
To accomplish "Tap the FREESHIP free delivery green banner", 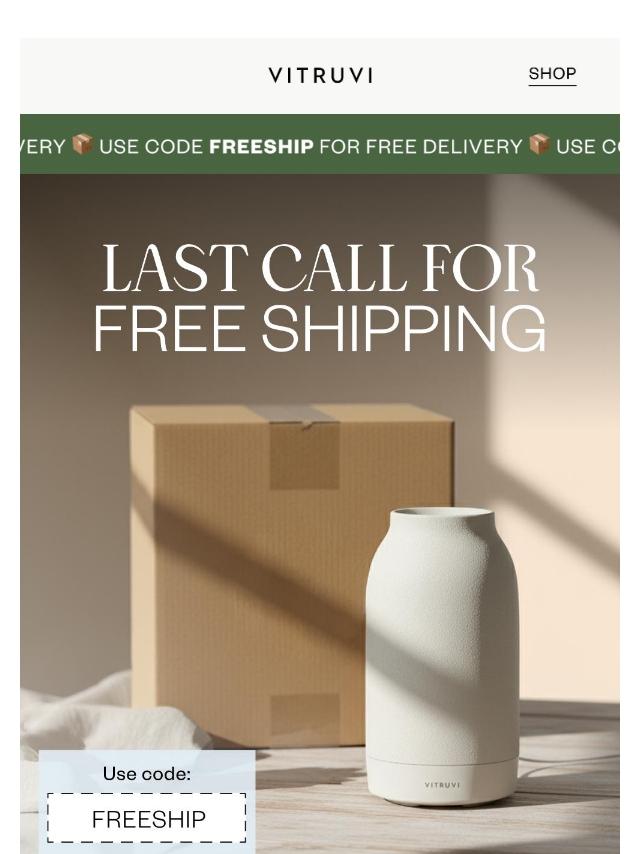I will 320,144.
